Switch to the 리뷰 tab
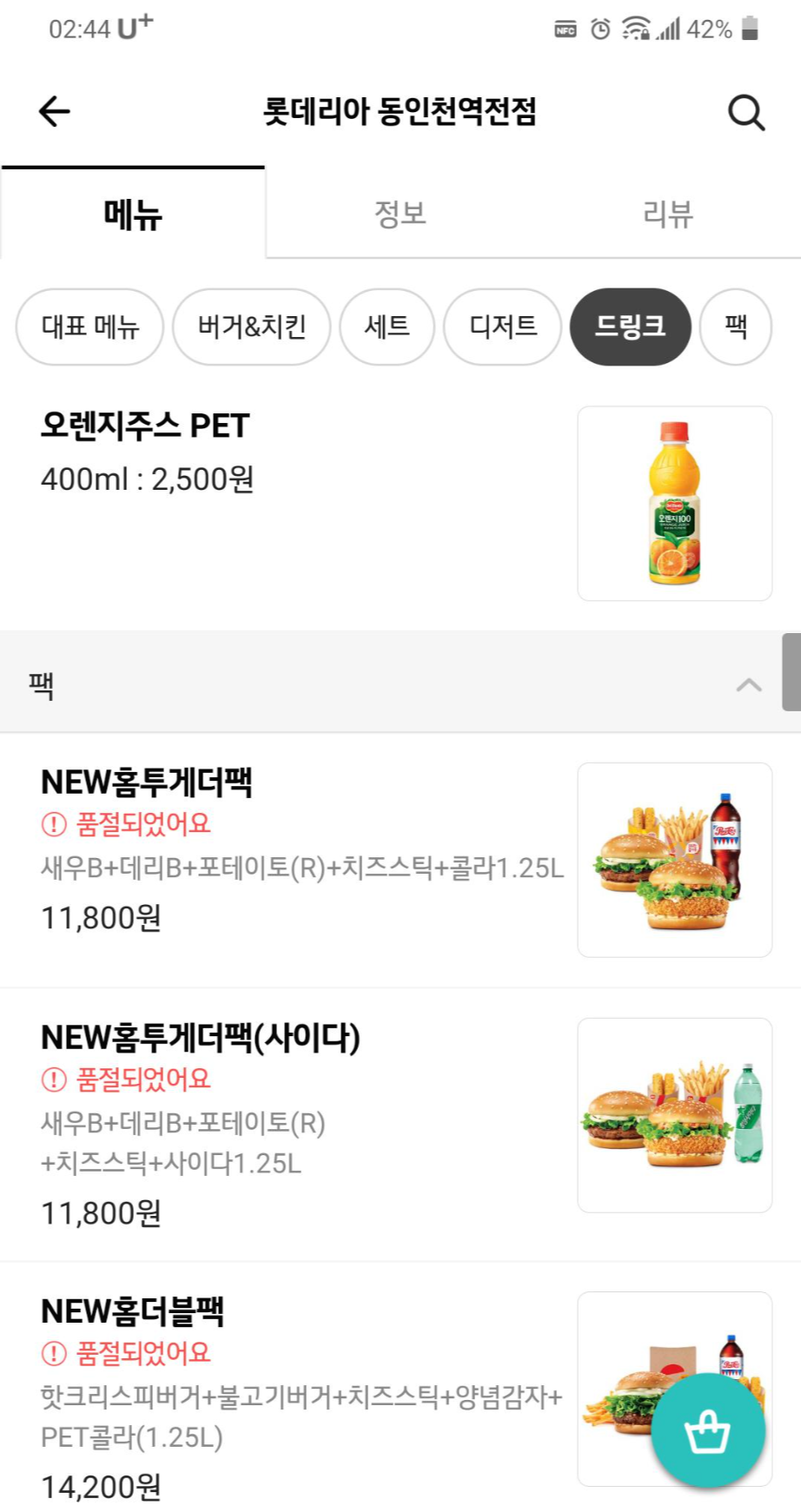 point(667,214)
